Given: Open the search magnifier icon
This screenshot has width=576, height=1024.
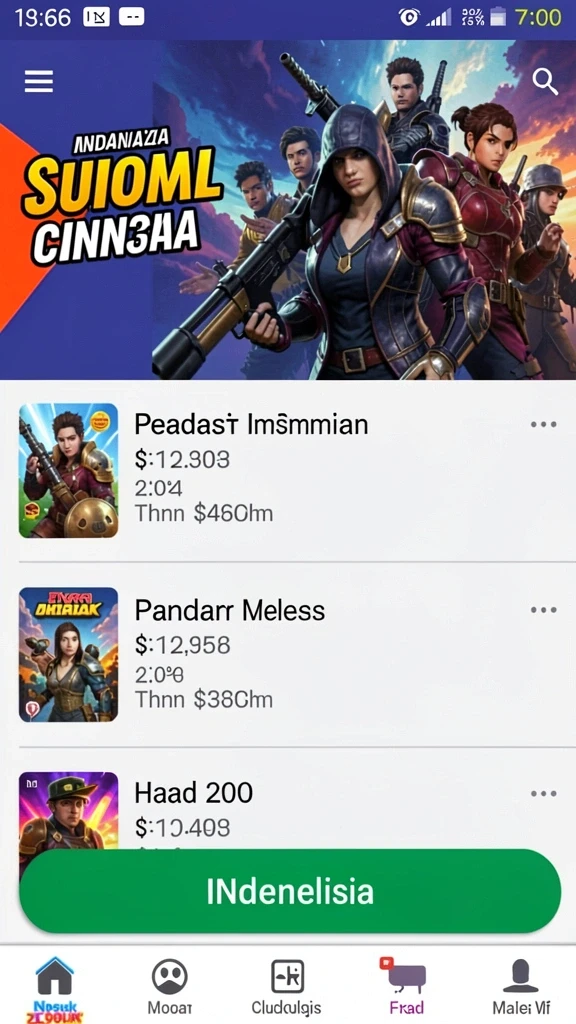Looking at the screenshot, I should (x=544, y=82).
